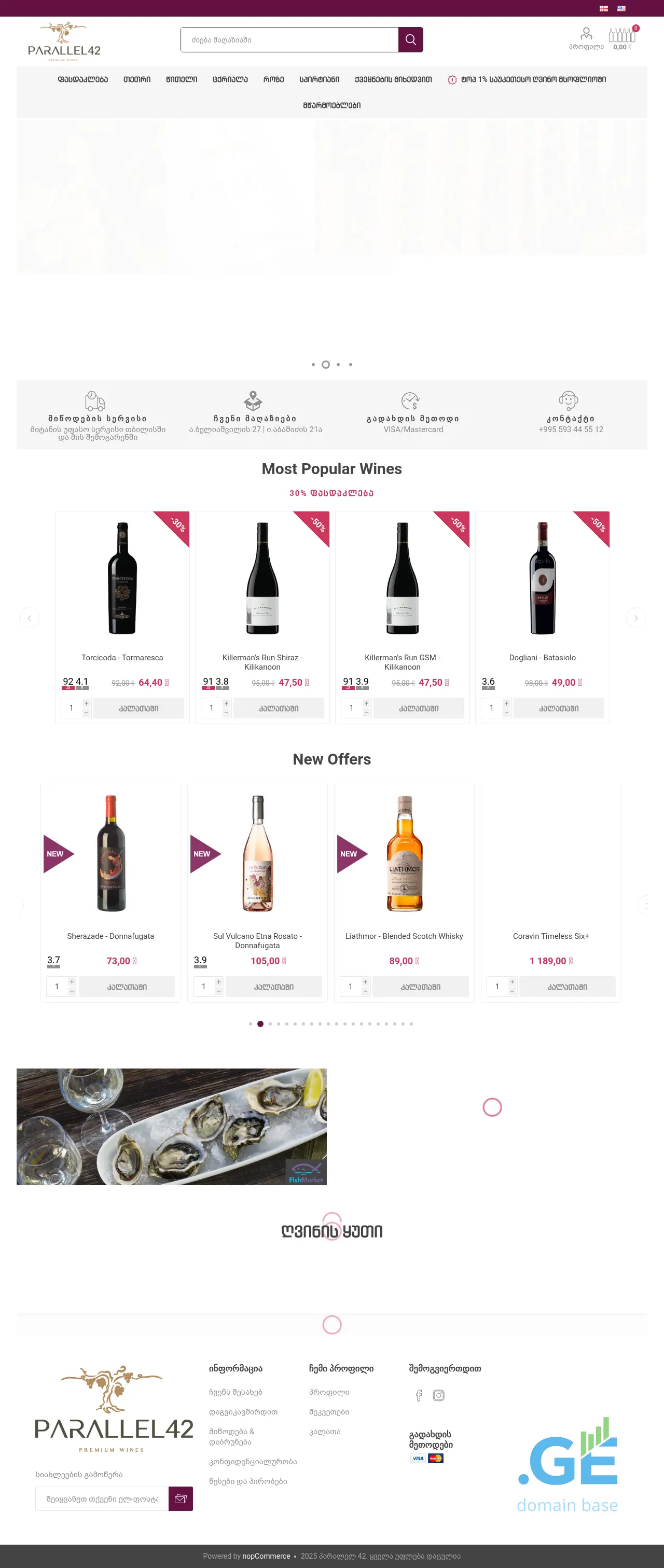Open the მწარმოებლები menu item
This screenshot has height=1568, width=664.
tap(331, 105)
